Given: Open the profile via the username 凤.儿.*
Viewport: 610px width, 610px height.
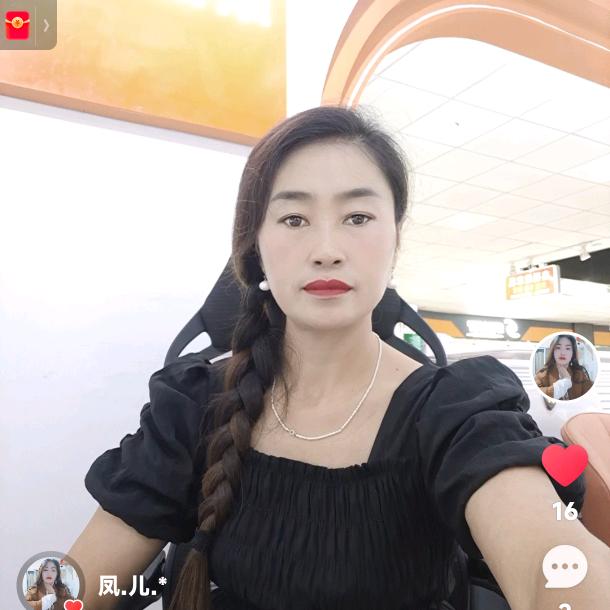Looking at the screenshot, I should tap(132, 585).
